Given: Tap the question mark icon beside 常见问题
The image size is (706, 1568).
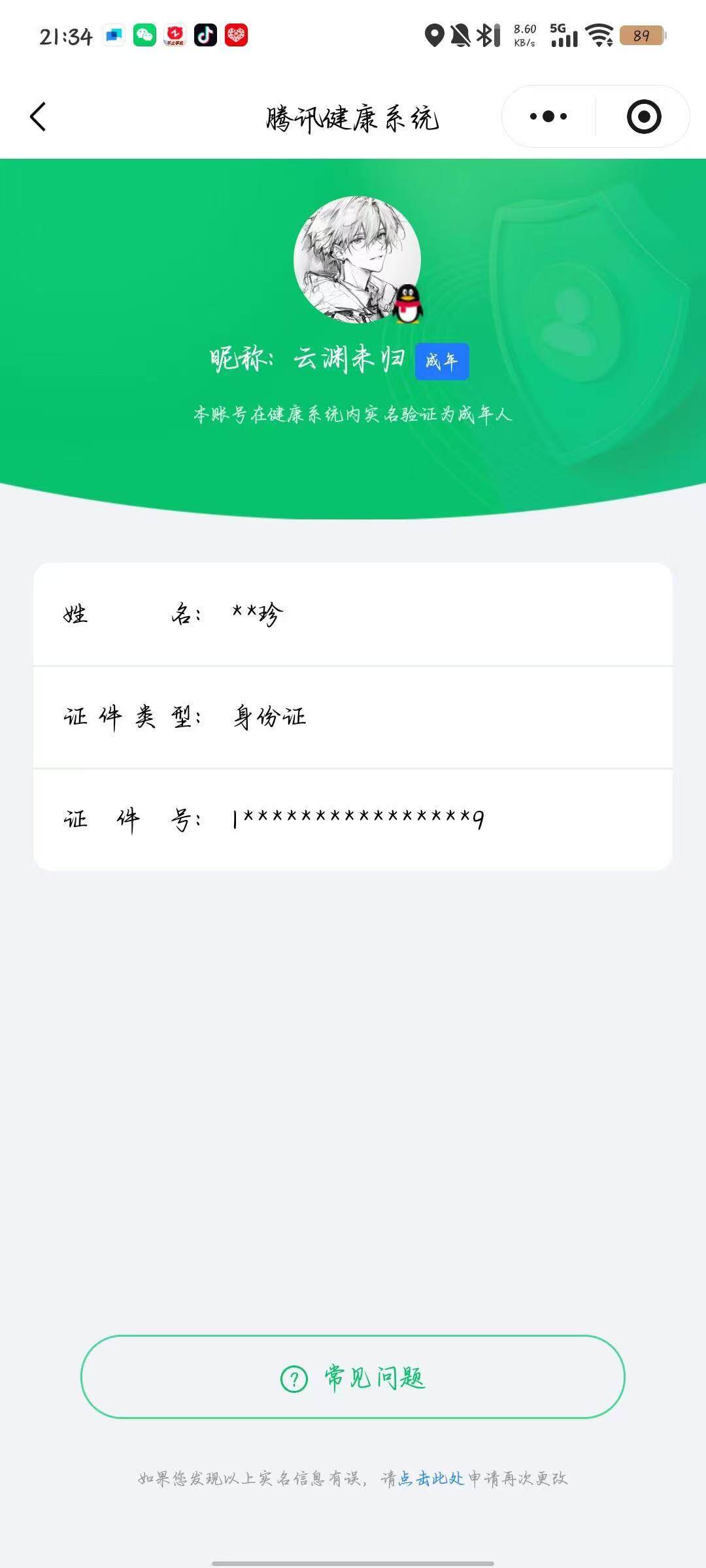Looking at the screenshot, I should 294,1377.
